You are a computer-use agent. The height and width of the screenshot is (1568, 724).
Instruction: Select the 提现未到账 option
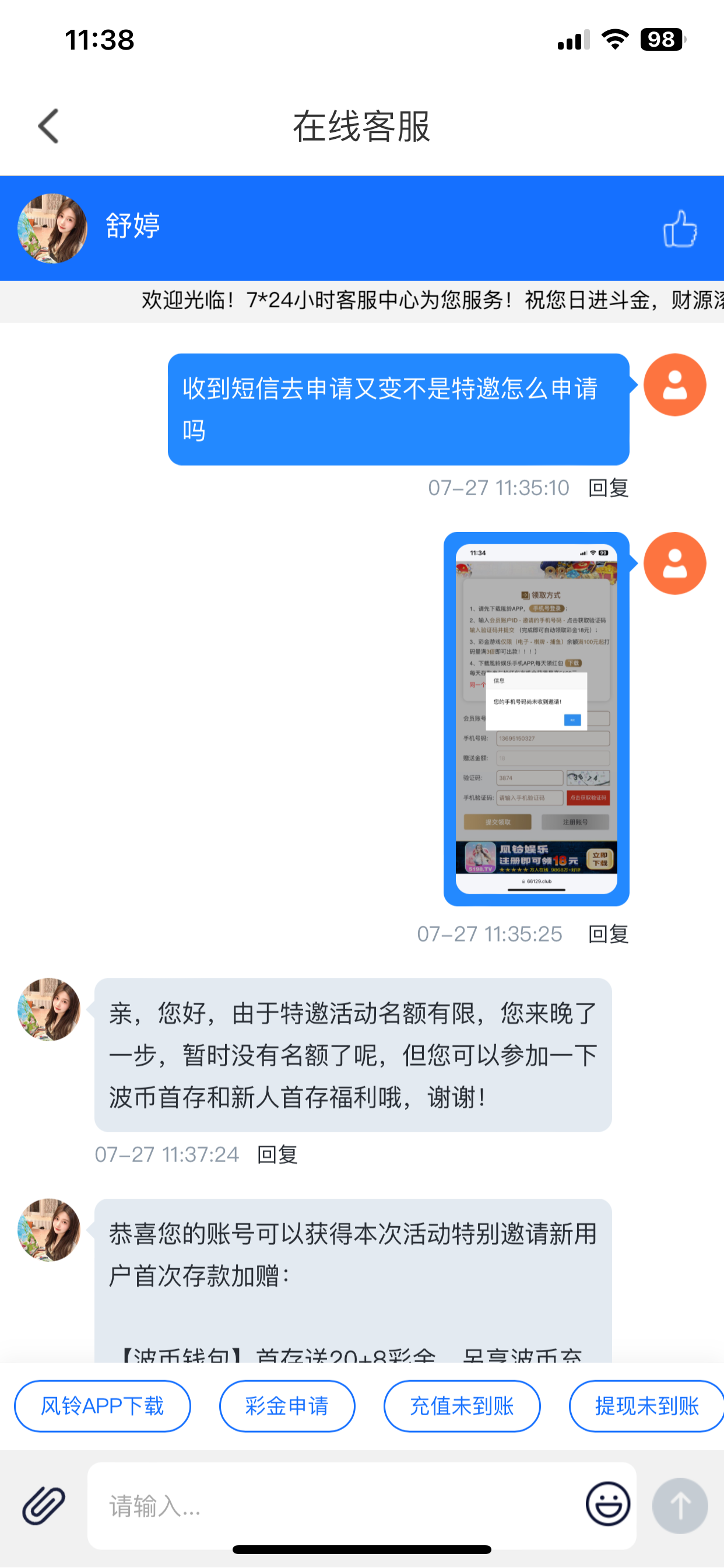pos(646,1406)
